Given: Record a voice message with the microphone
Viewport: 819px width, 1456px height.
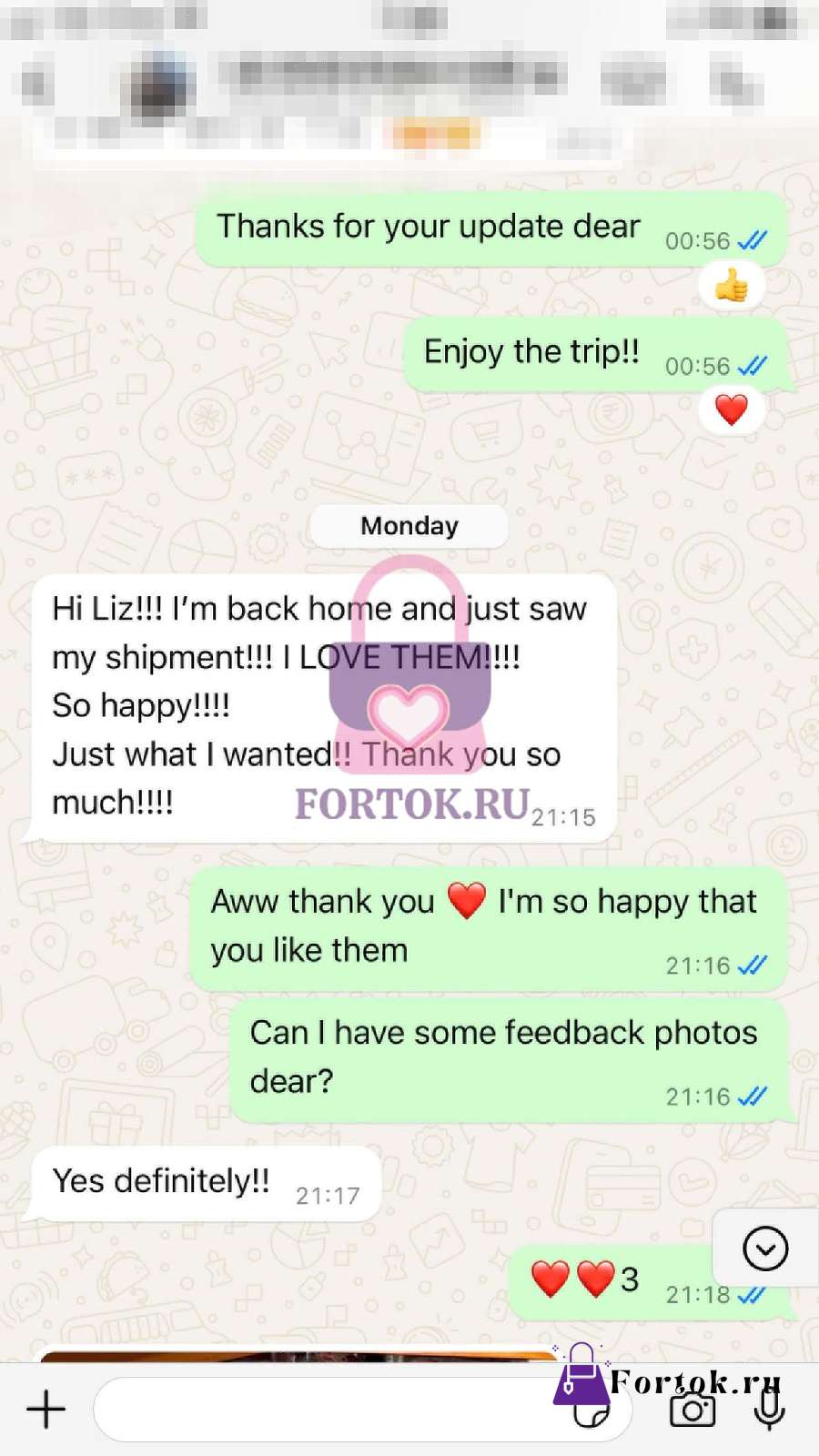Looking at the screenshot, I should pyautogui.click(x=769, y=1410).
